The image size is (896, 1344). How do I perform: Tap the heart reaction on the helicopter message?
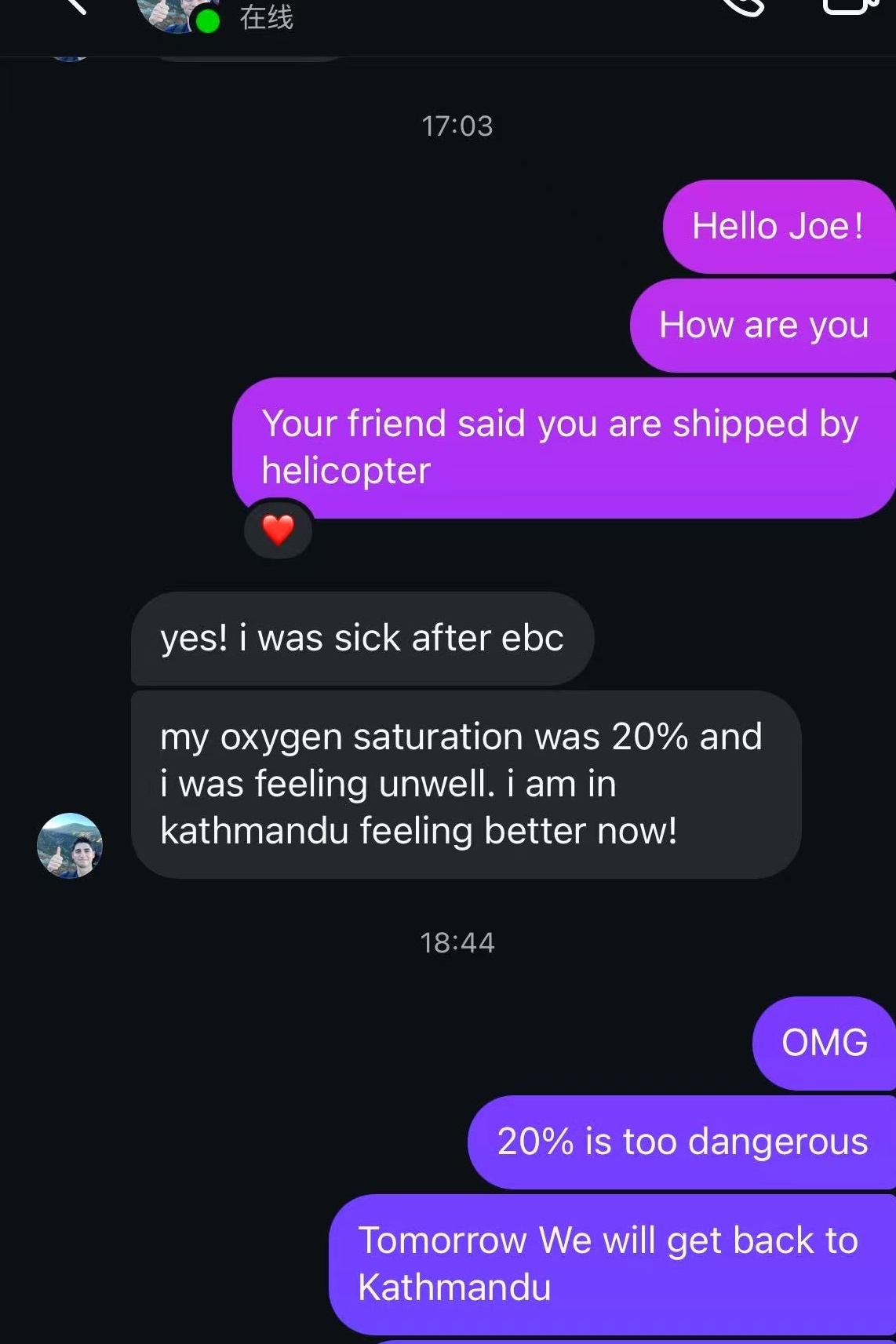(278, 530)
